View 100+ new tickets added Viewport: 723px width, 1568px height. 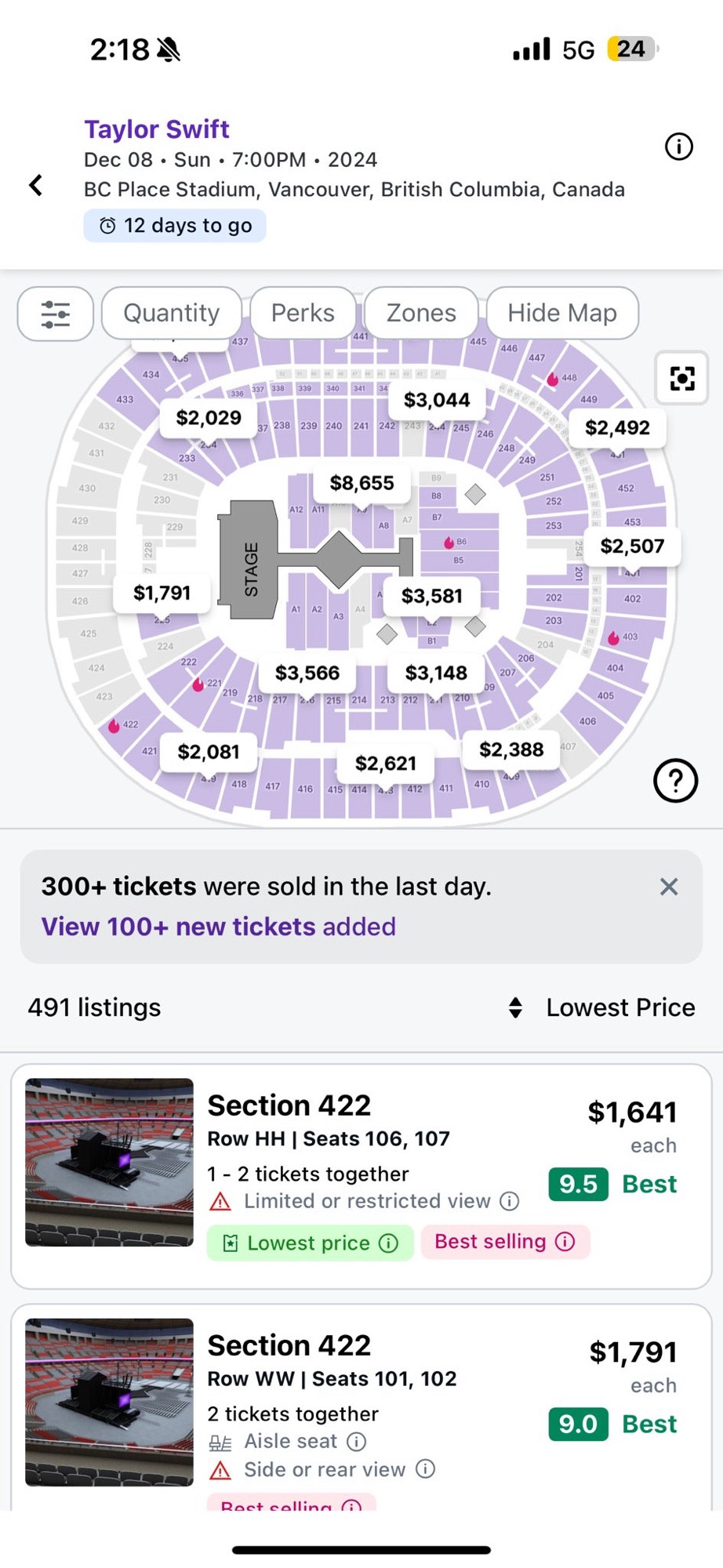click(x=219, y=927)
